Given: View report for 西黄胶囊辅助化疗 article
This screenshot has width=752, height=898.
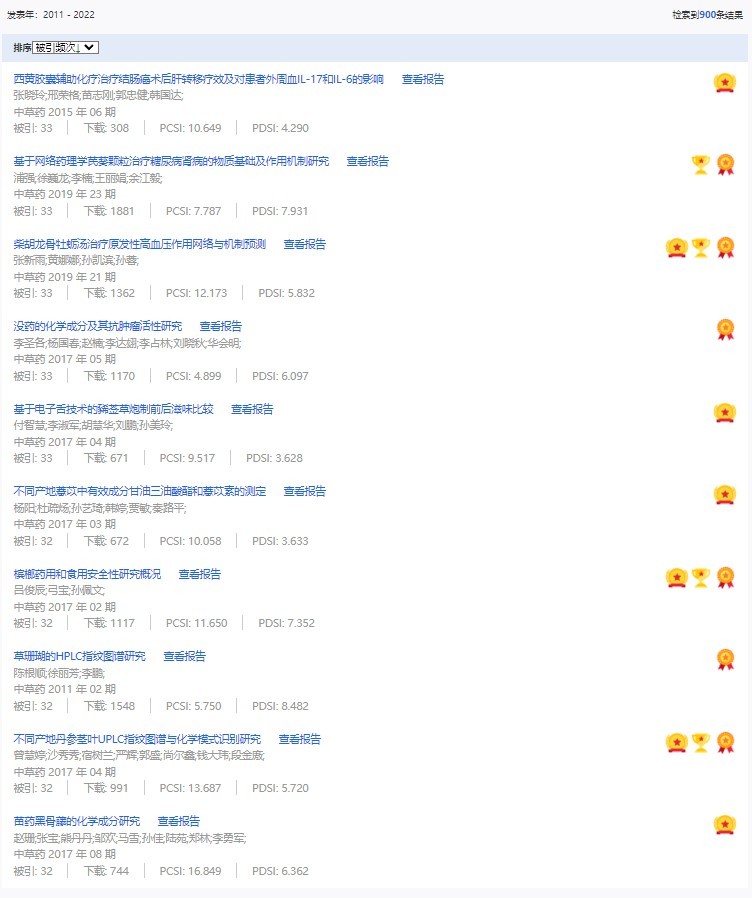Looking at the screenshot, I should click(x=423, y=79).
